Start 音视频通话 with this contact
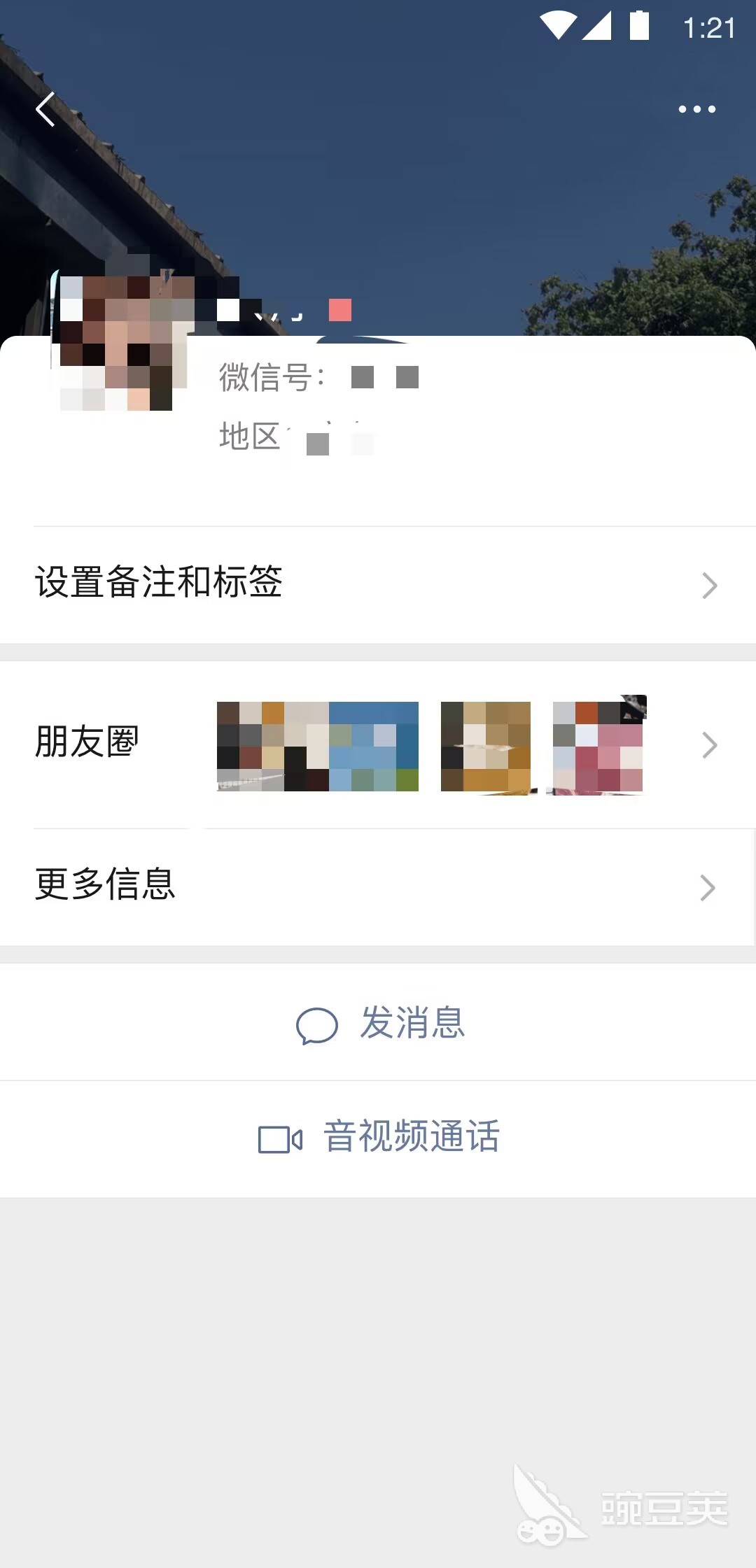 point(379,1138)
